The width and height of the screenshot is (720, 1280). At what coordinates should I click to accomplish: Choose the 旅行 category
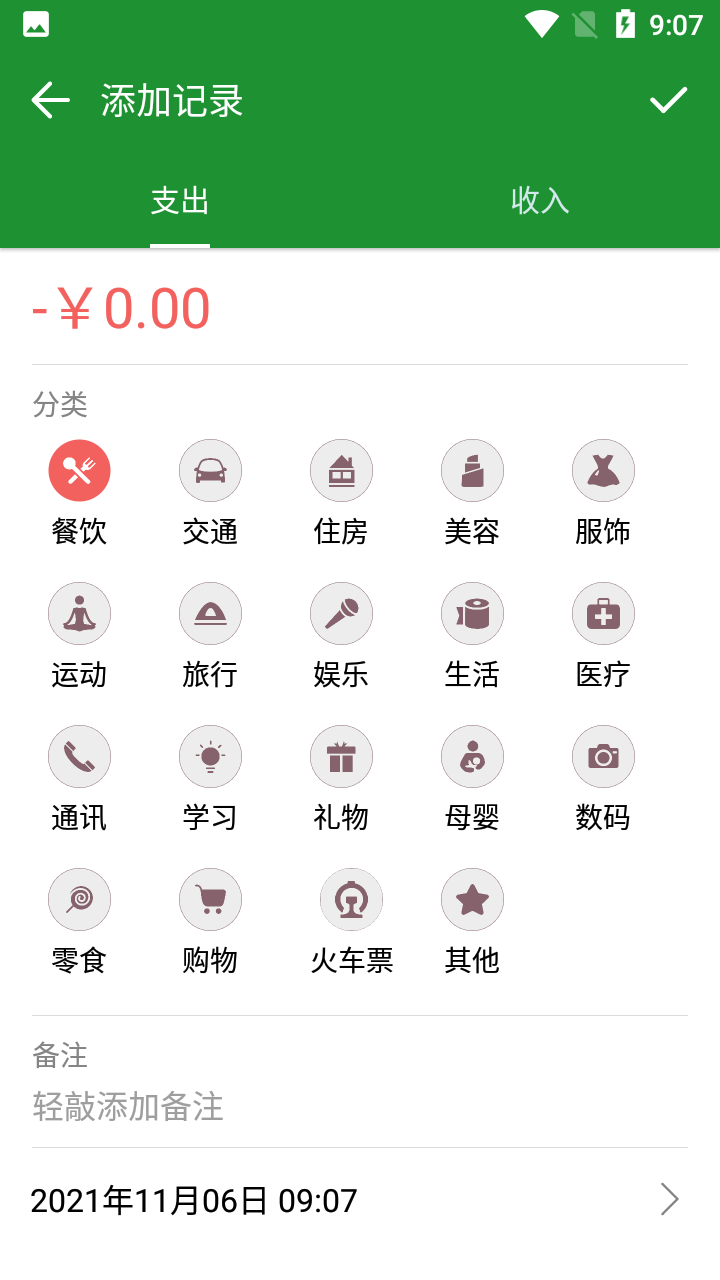point(210,614)
